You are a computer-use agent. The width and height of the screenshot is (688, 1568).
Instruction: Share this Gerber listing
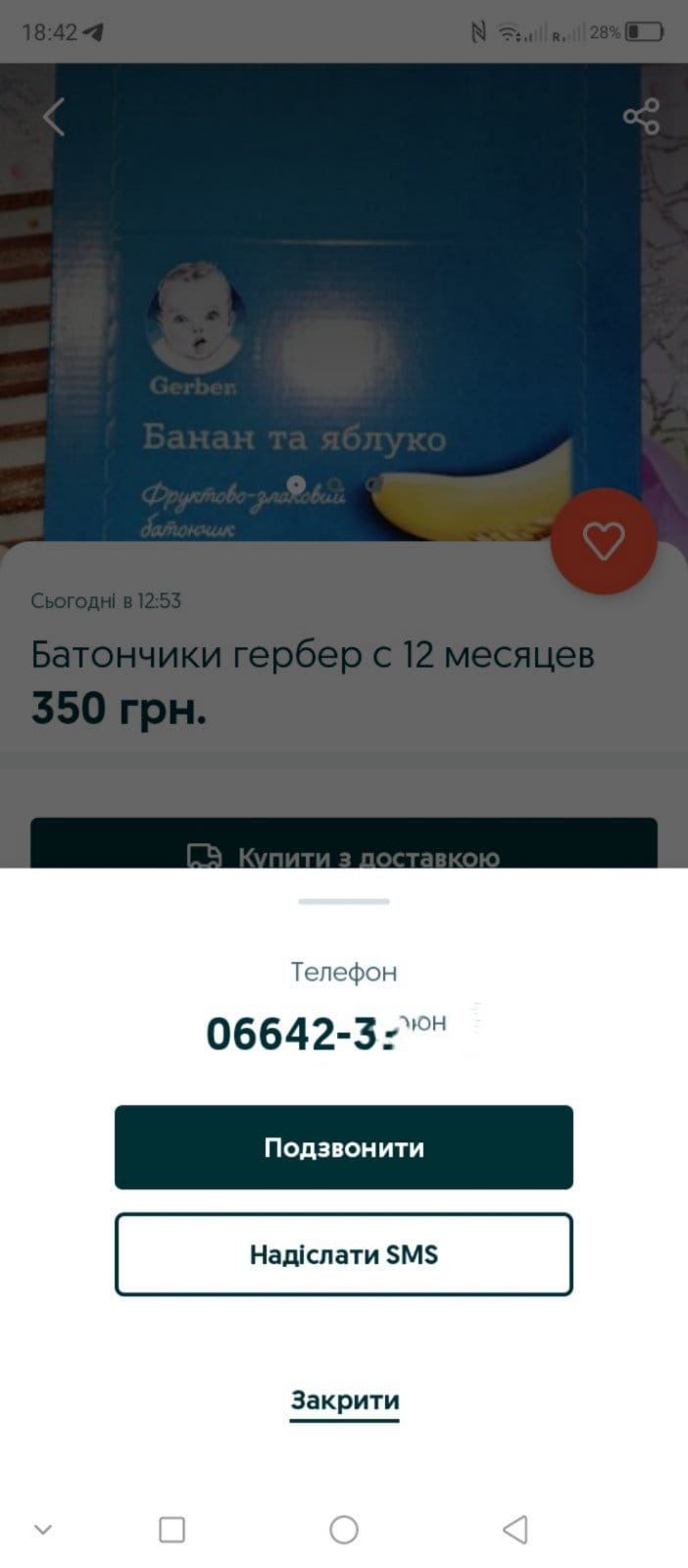[x=641, y=117]
